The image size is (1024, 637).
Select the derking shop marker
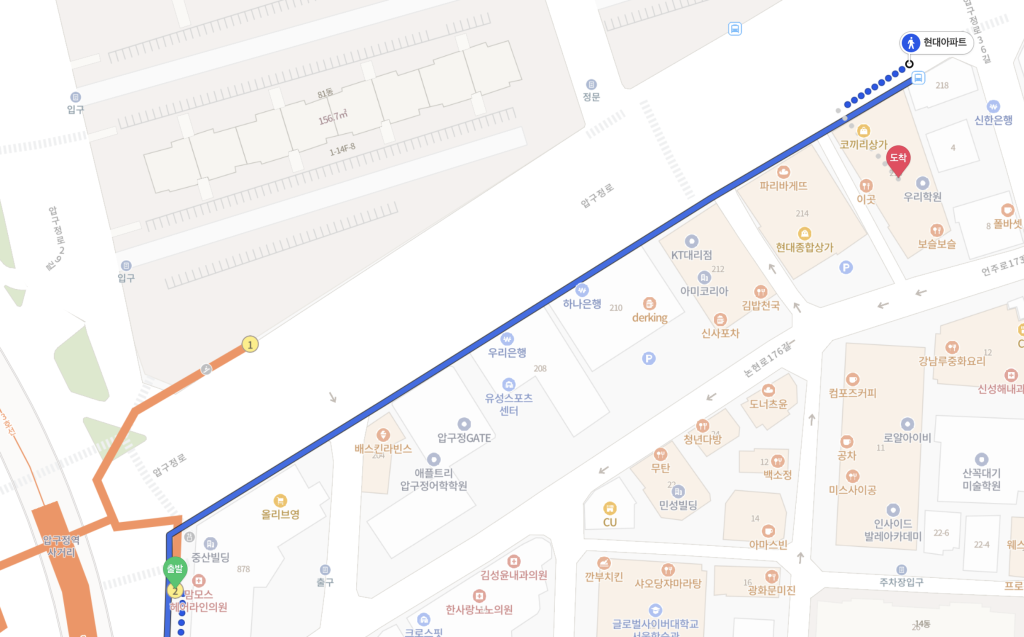(x=649, y=303)
